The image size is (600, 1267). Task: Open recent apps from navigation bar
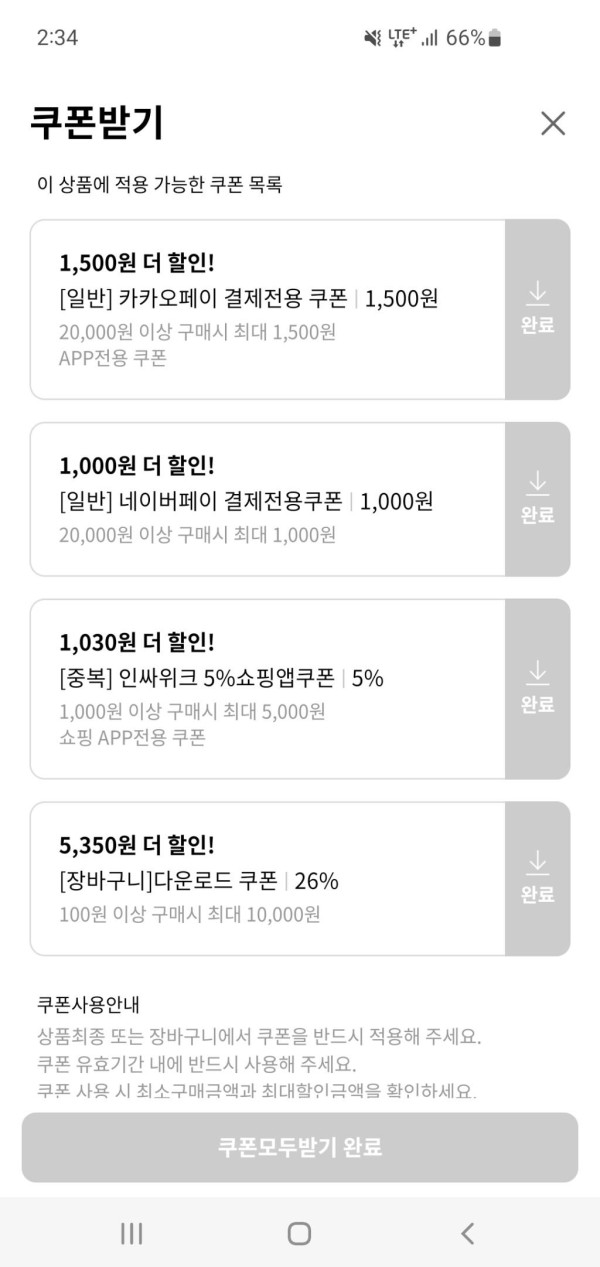click(131, 1233)
